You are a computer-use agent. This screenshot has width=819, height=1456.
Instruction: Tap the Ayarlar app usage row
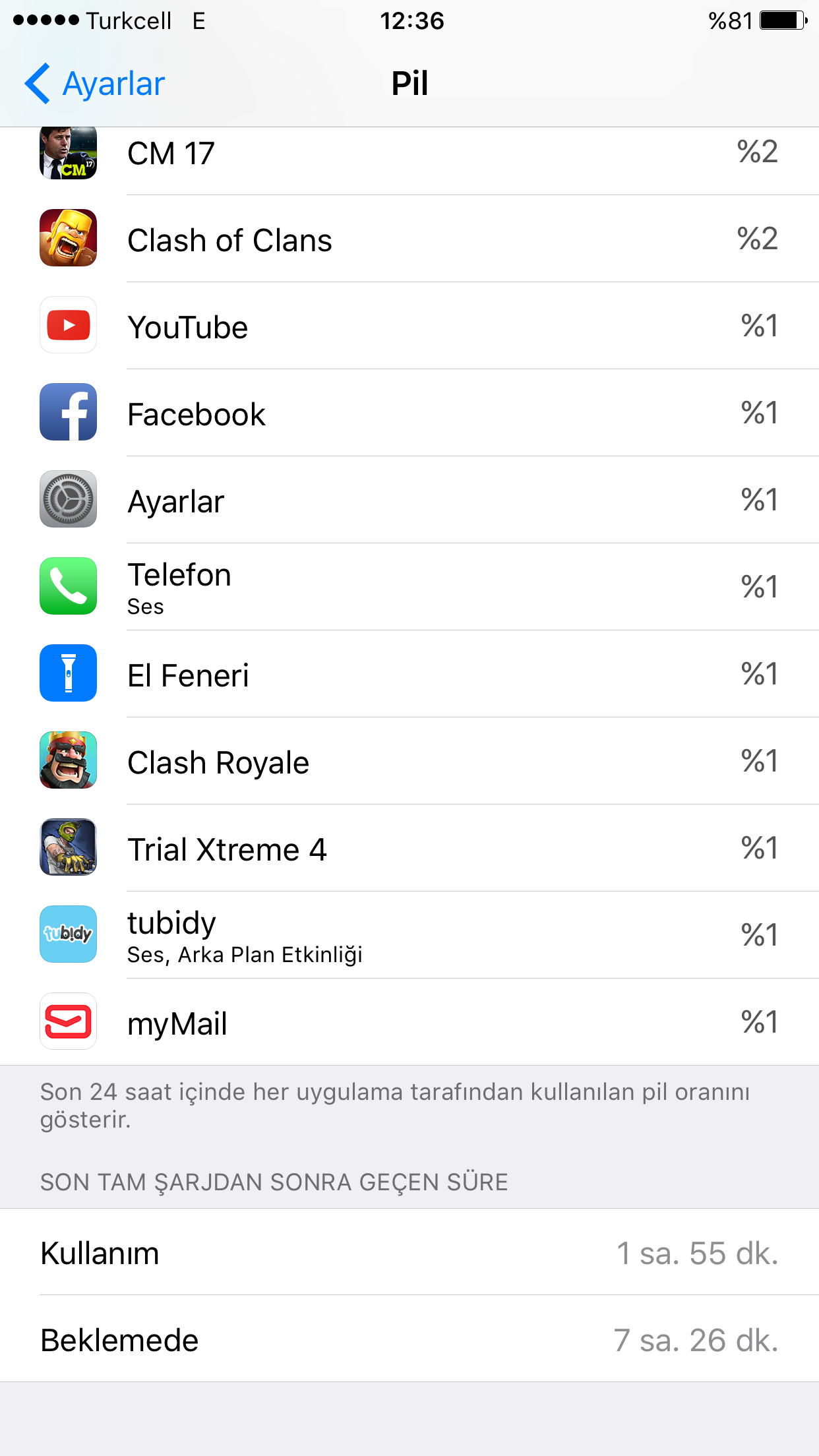[x=409, y=501]
